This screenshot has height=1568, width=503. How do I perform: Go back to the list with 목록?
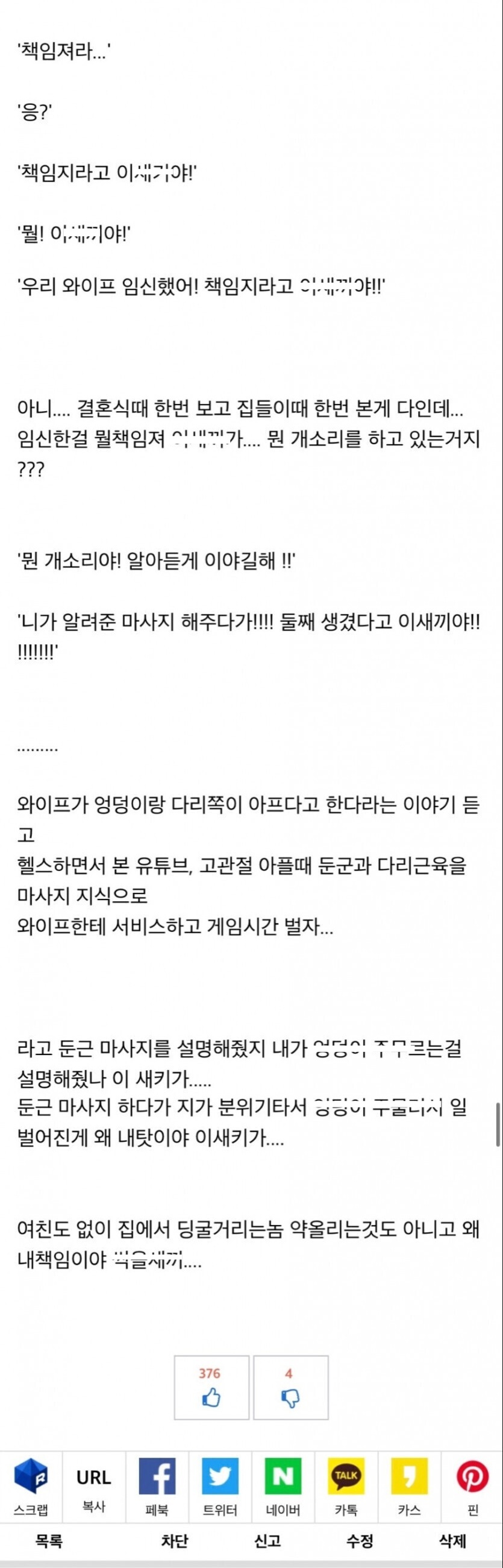(49, 1541)
